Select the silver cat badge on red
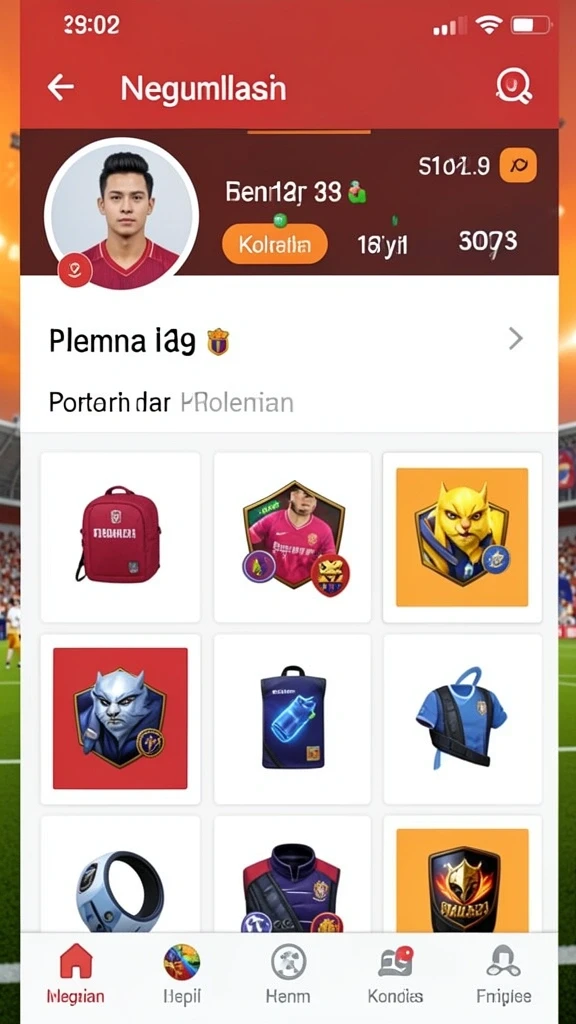Viewport: 576px width, 1024px height. pos(120,718)
